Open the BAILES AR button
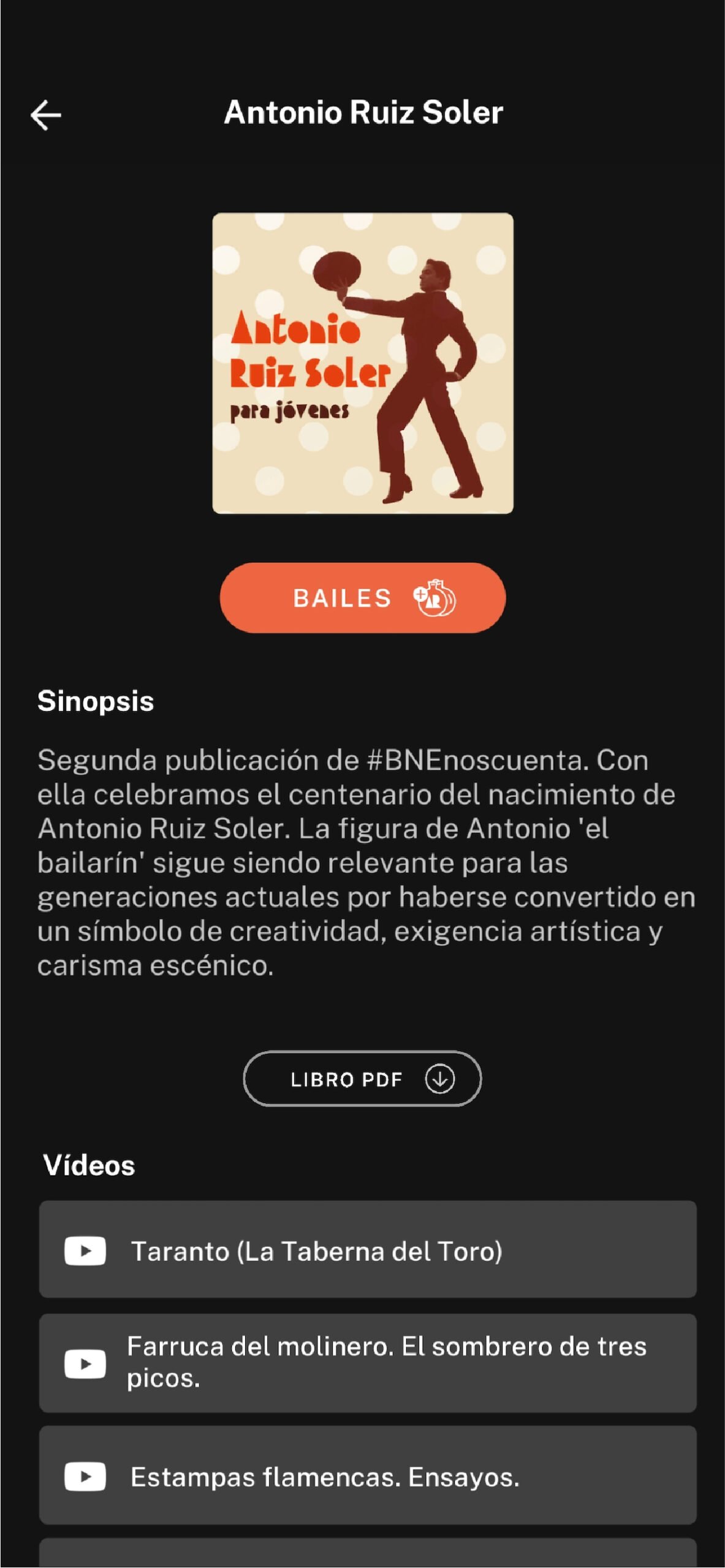Viewport: 725px width, 1568px height. (x=363, y=598)
